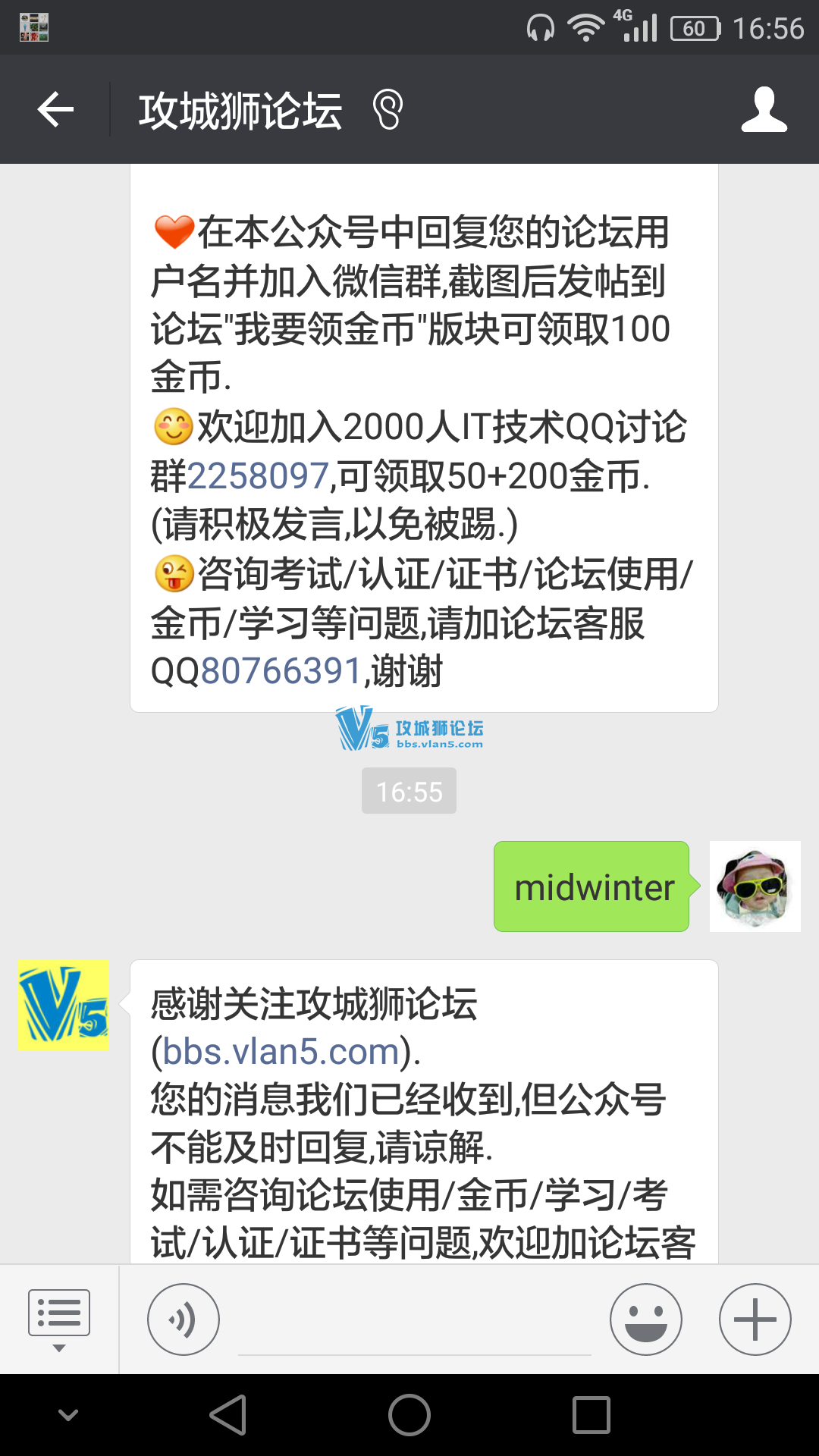This screenshot has height=1456, width=819.
Task: Open the account profile icon
Action: pos(764,110)
